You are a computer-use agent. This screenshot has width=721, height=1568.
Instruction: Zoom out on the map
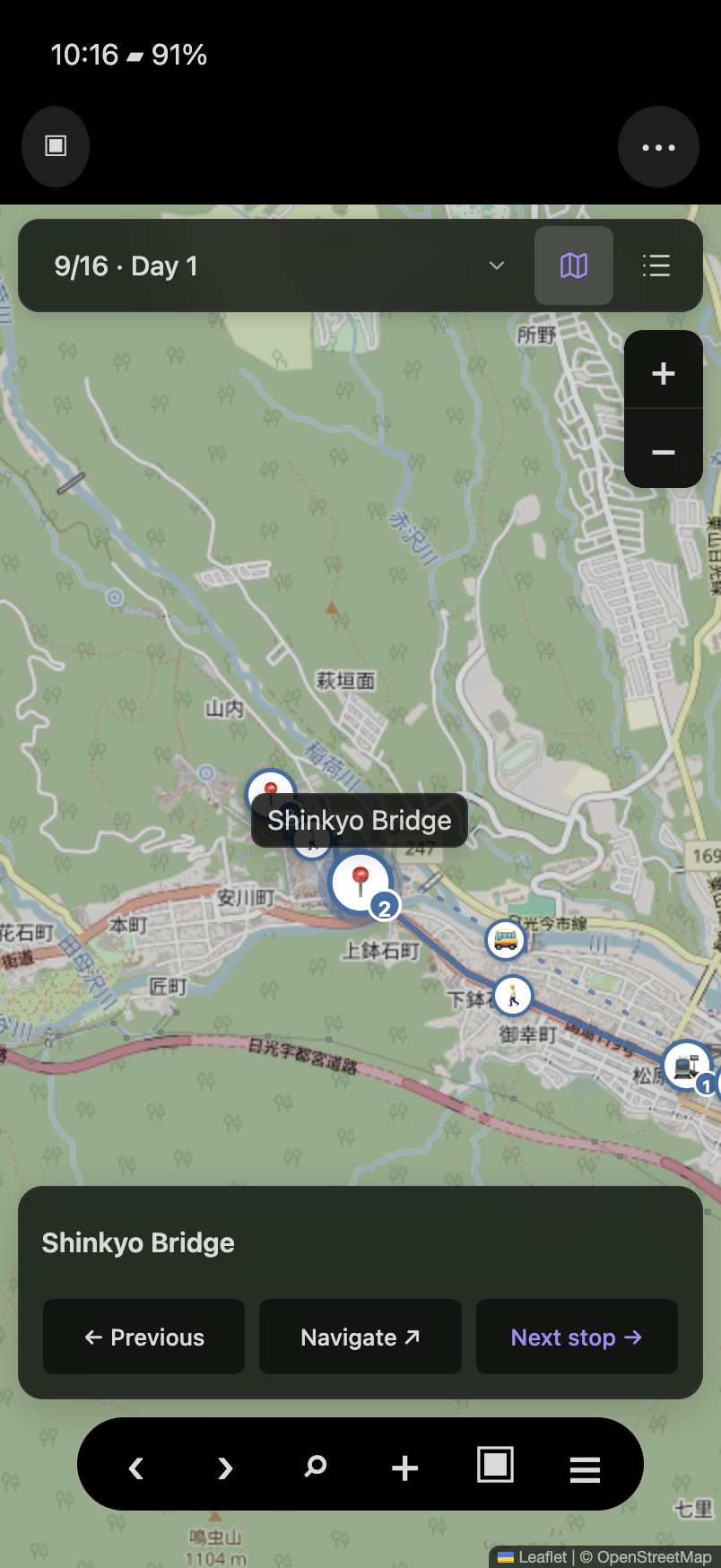coord(664,451)
